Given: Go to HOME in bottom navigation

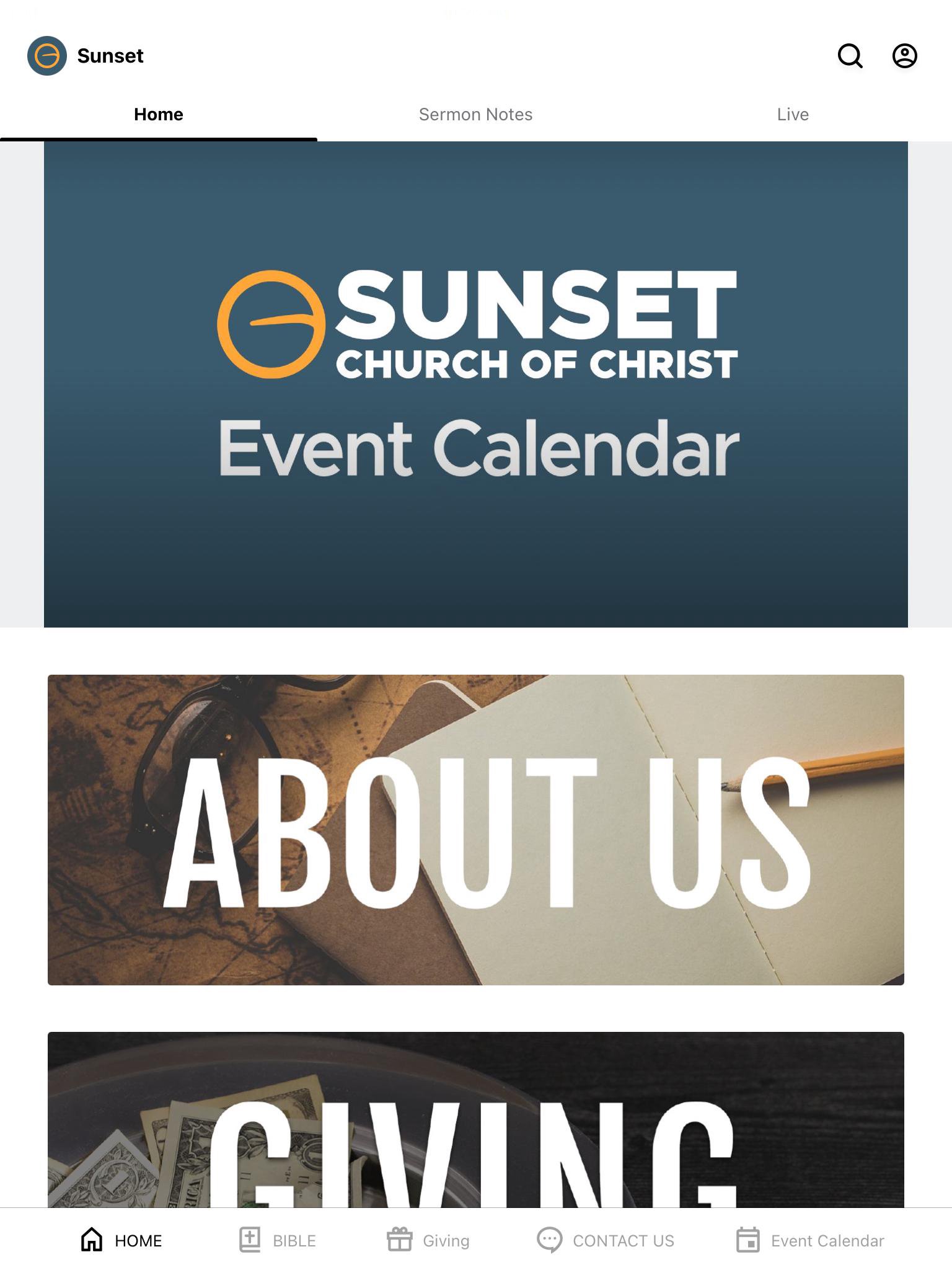Looking at the screenshot, I should coord(121,1240).
